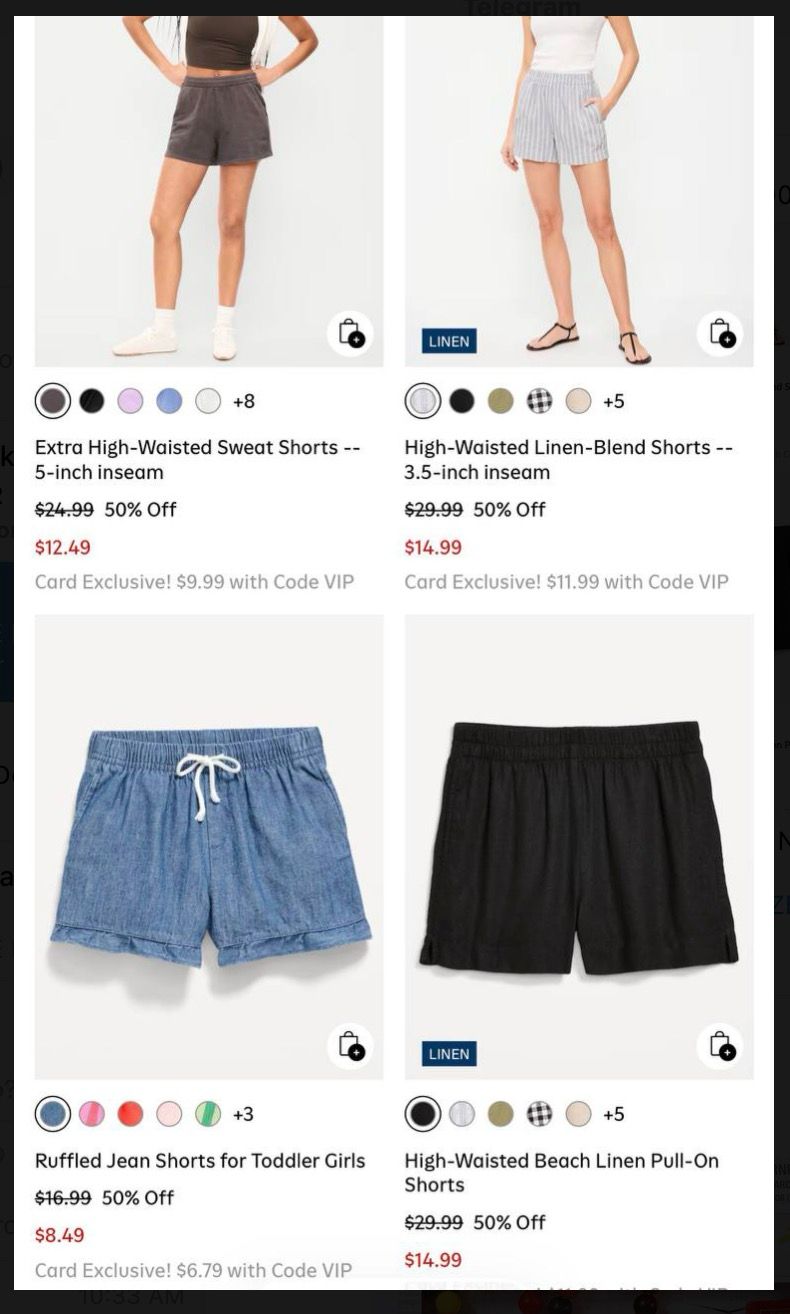Select the olive swatch on beach linen shorts
Viewport: 790px width, 1314px height.
coord(500,1114)
